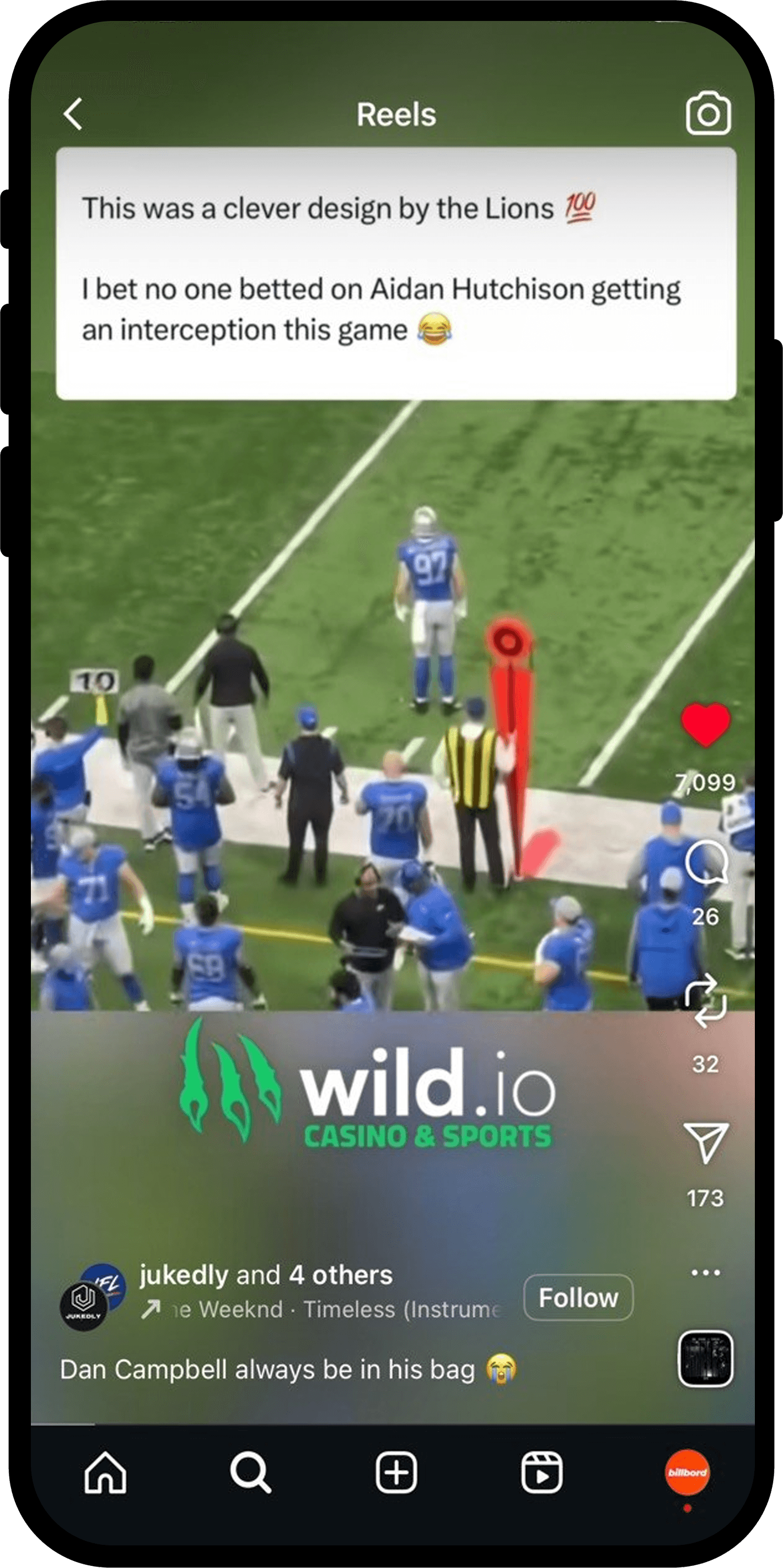The height and width of the screenshot is (1568, 783).
Task: Select the Reels tab
Action: click(541, 1474)
